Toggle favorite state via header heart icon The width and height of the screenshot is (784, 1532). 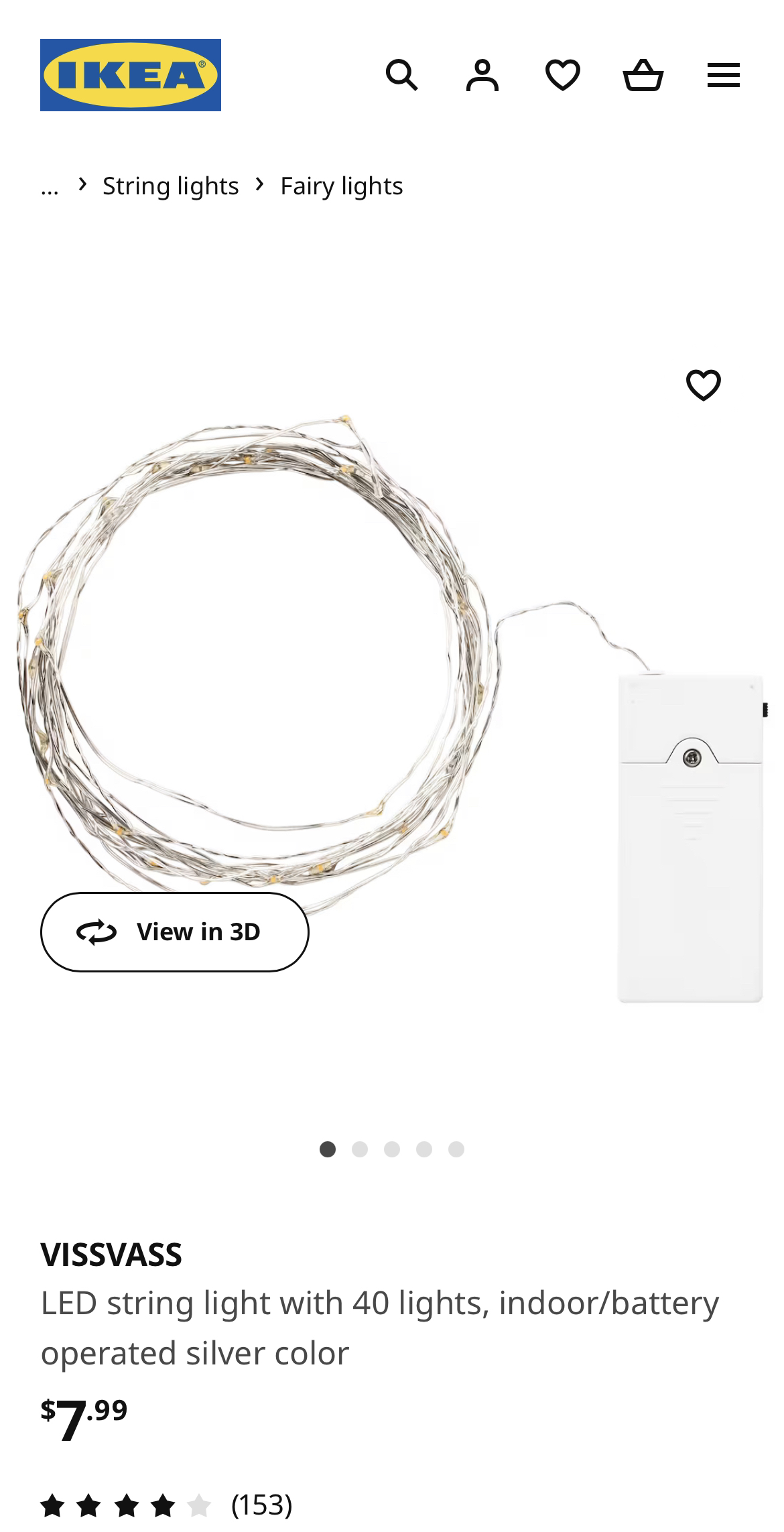tap(564, 76)
